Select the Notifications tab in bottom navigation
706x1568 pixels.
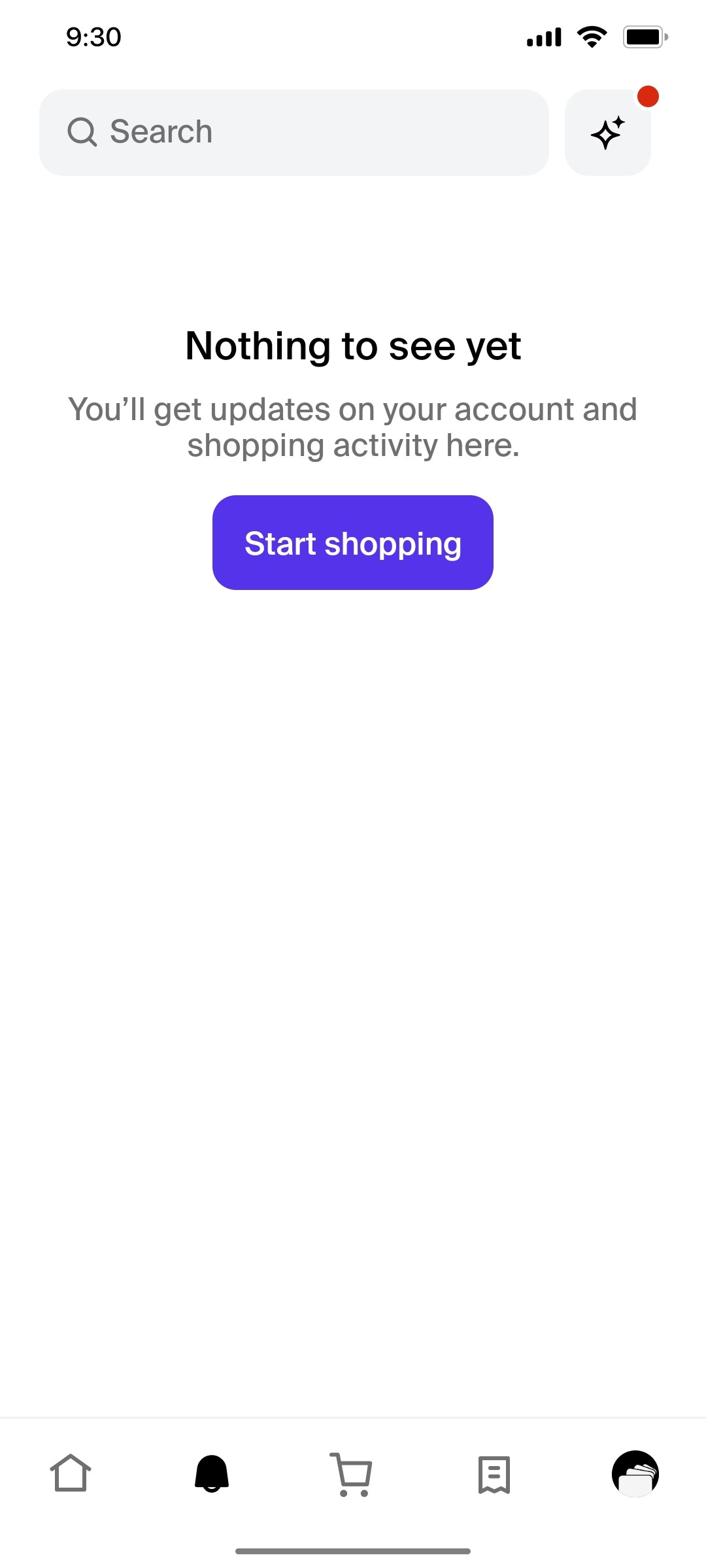[212, 1474]
